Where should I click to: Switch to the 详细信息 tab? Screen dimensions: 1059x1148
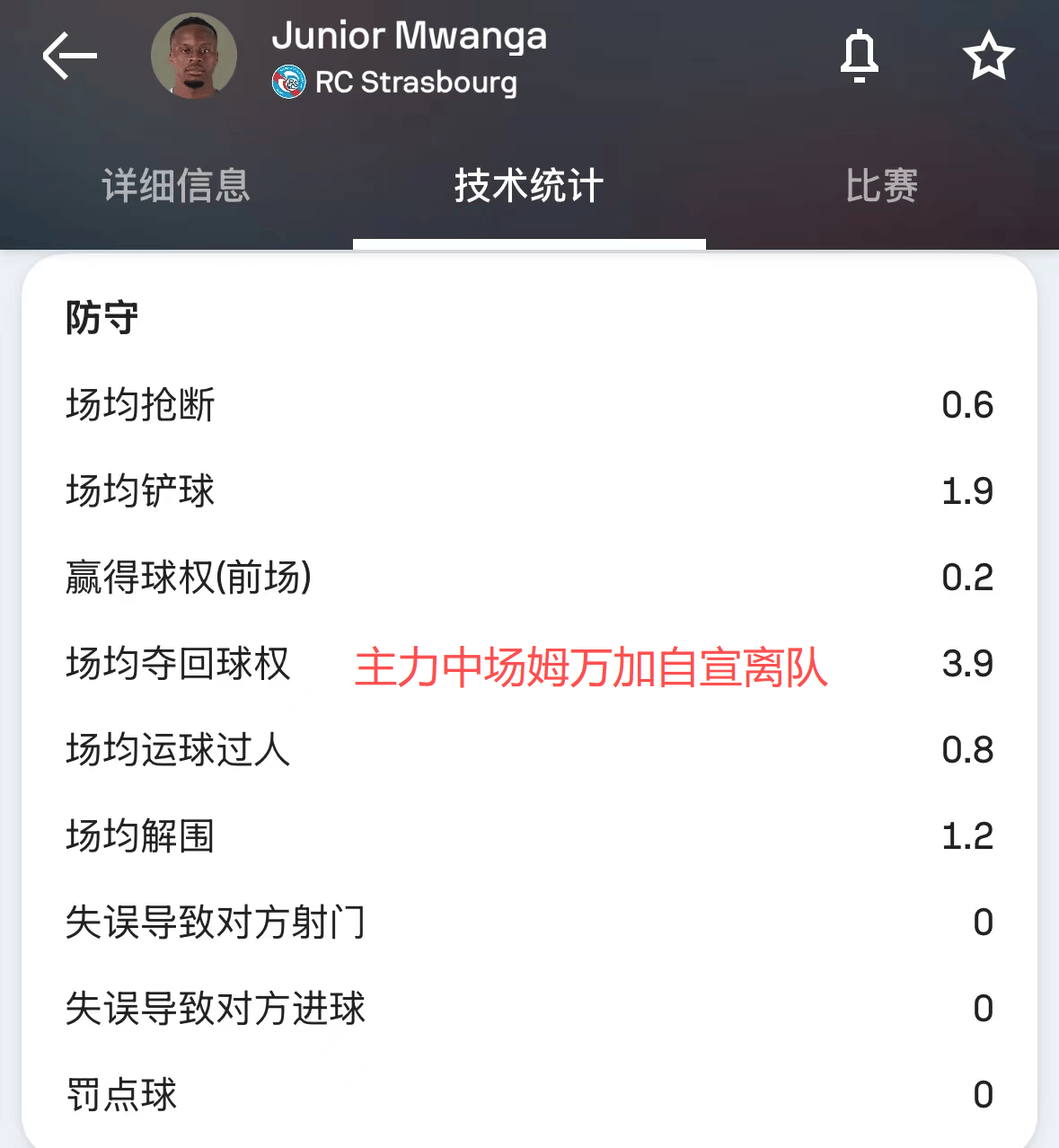point(175,186)
